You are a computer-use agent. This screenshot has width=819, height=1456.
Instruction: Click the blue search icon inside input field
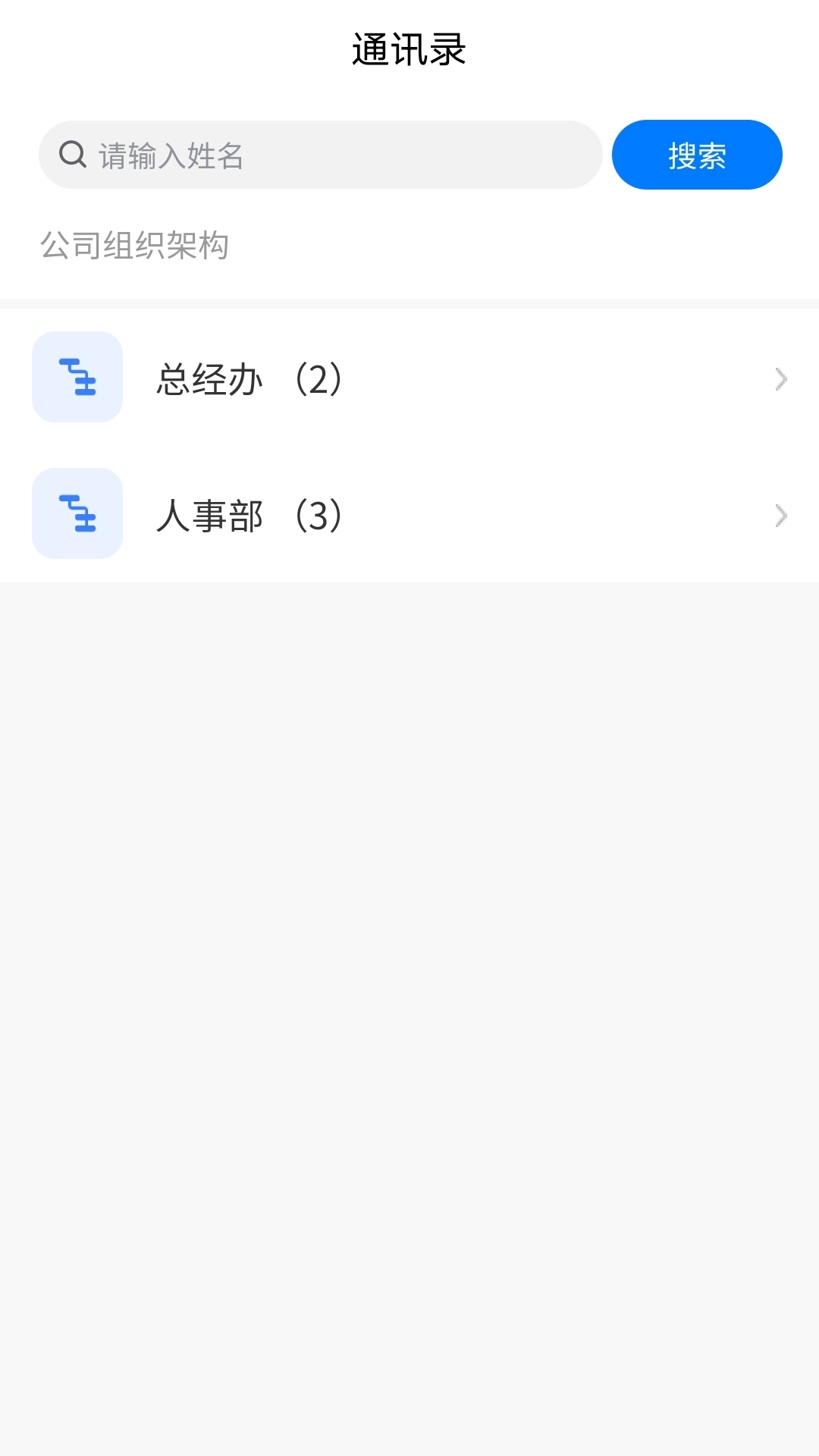tap(72, 154)
